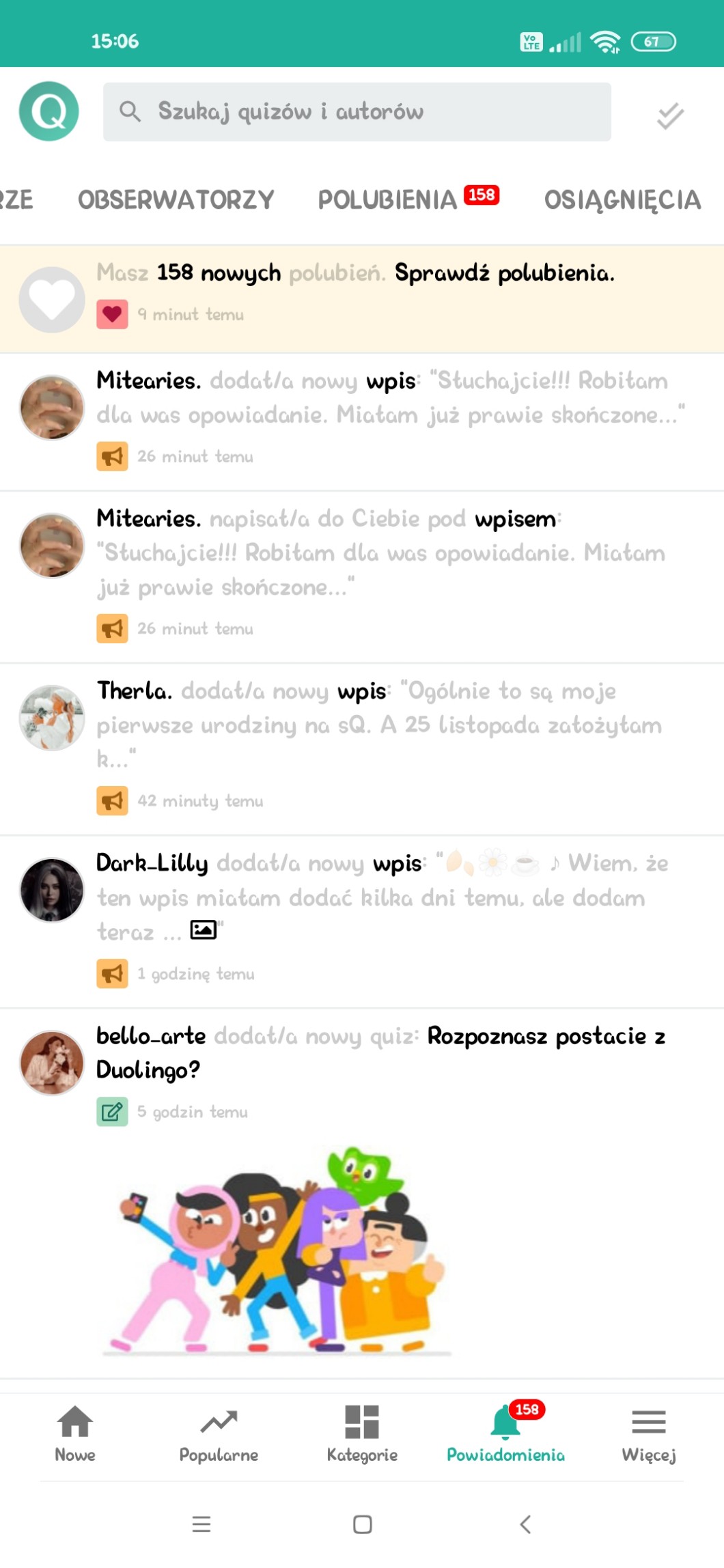This screenshot has width=724, height=1568.
Task: Mark all notifications read with the double-check icon
Action: (670, 115)
